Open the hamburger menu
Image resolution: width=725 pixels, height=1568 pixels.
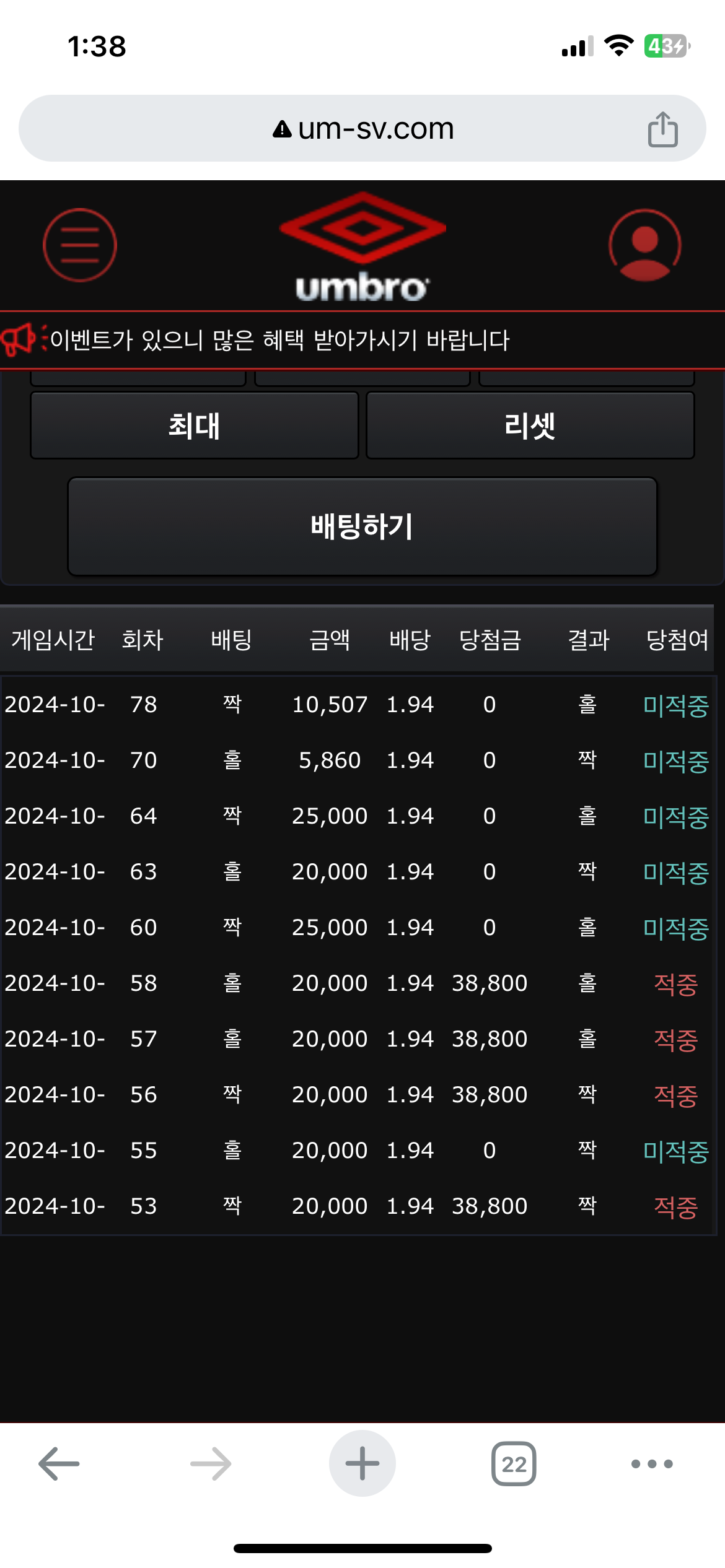[x=79, y=245]
